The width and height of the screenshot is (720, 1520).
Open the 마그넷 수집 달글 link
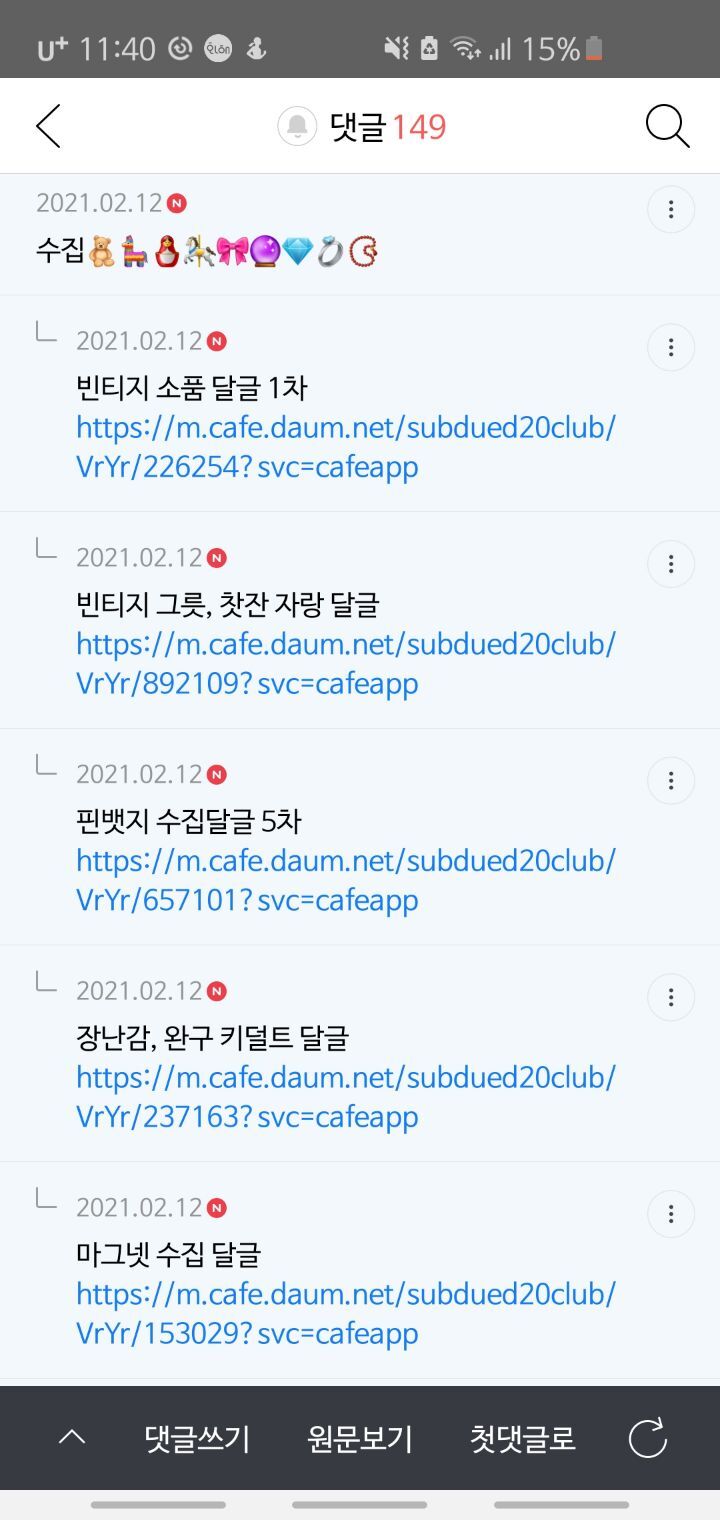tap(345, 1313)
